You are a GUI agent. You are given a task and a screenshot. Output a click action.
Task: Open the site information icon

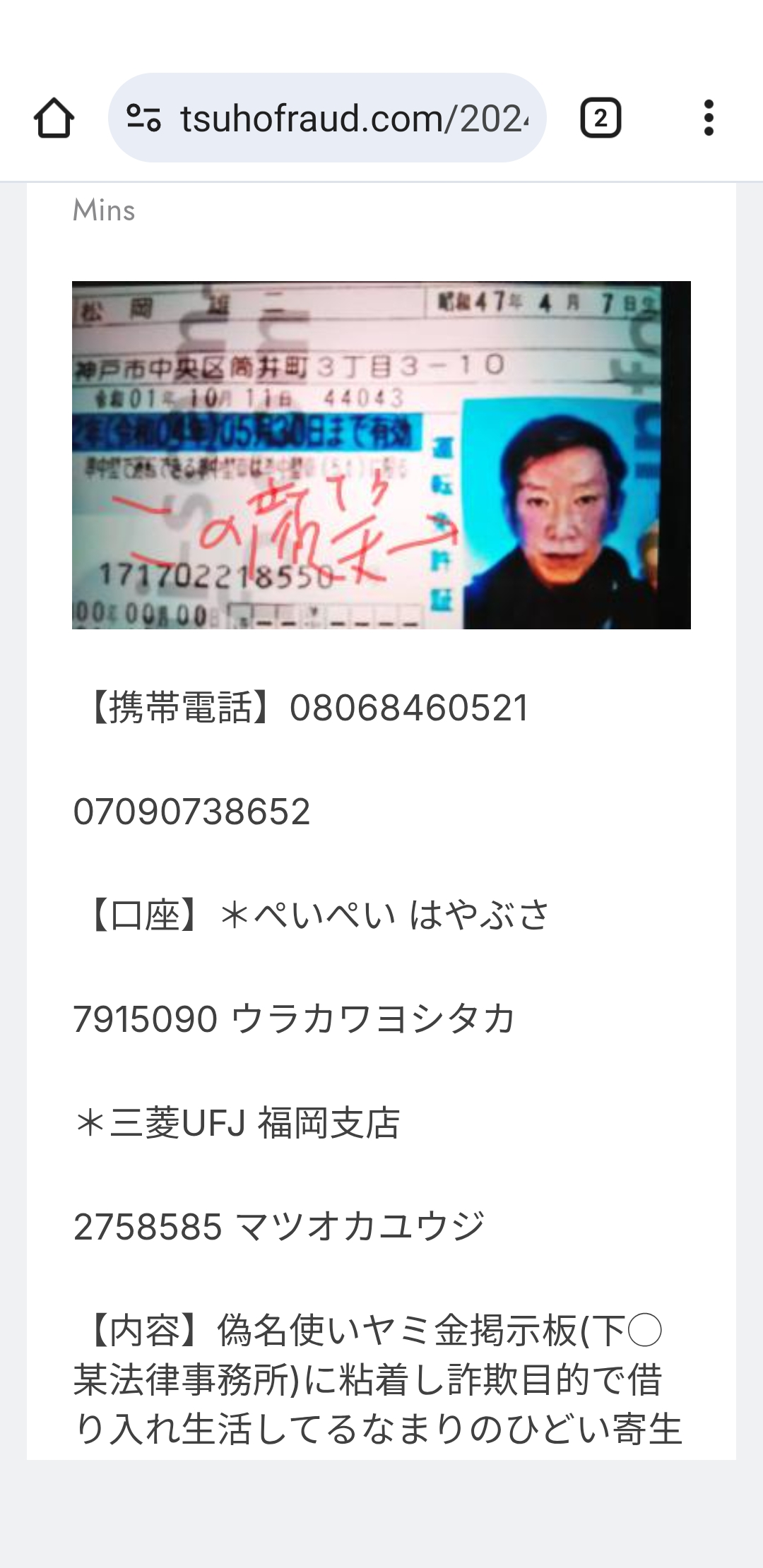point(144,118)
